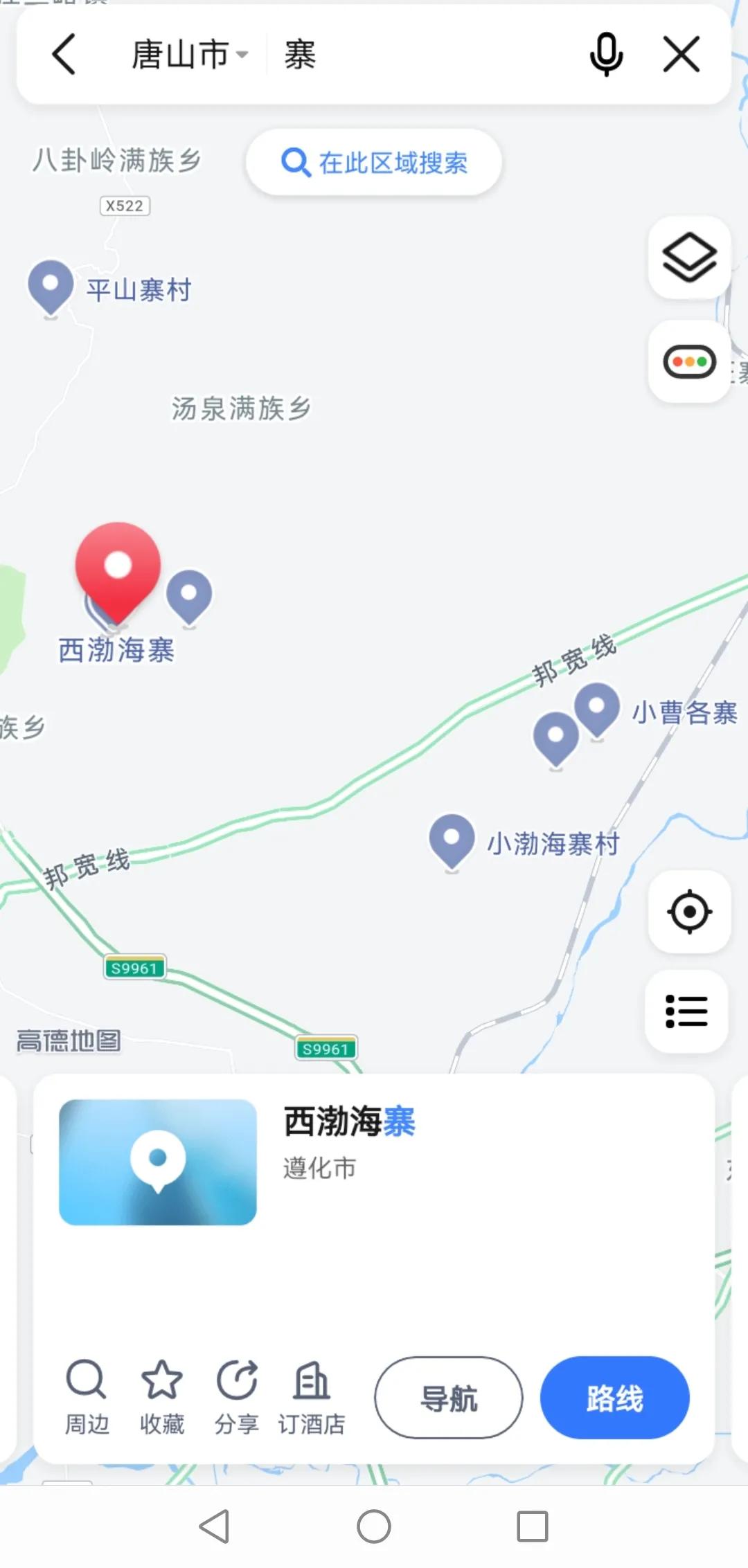View the route with 路线
Screen dimensions: 748x1568
pyautogui.click(x=614, y=1398)
